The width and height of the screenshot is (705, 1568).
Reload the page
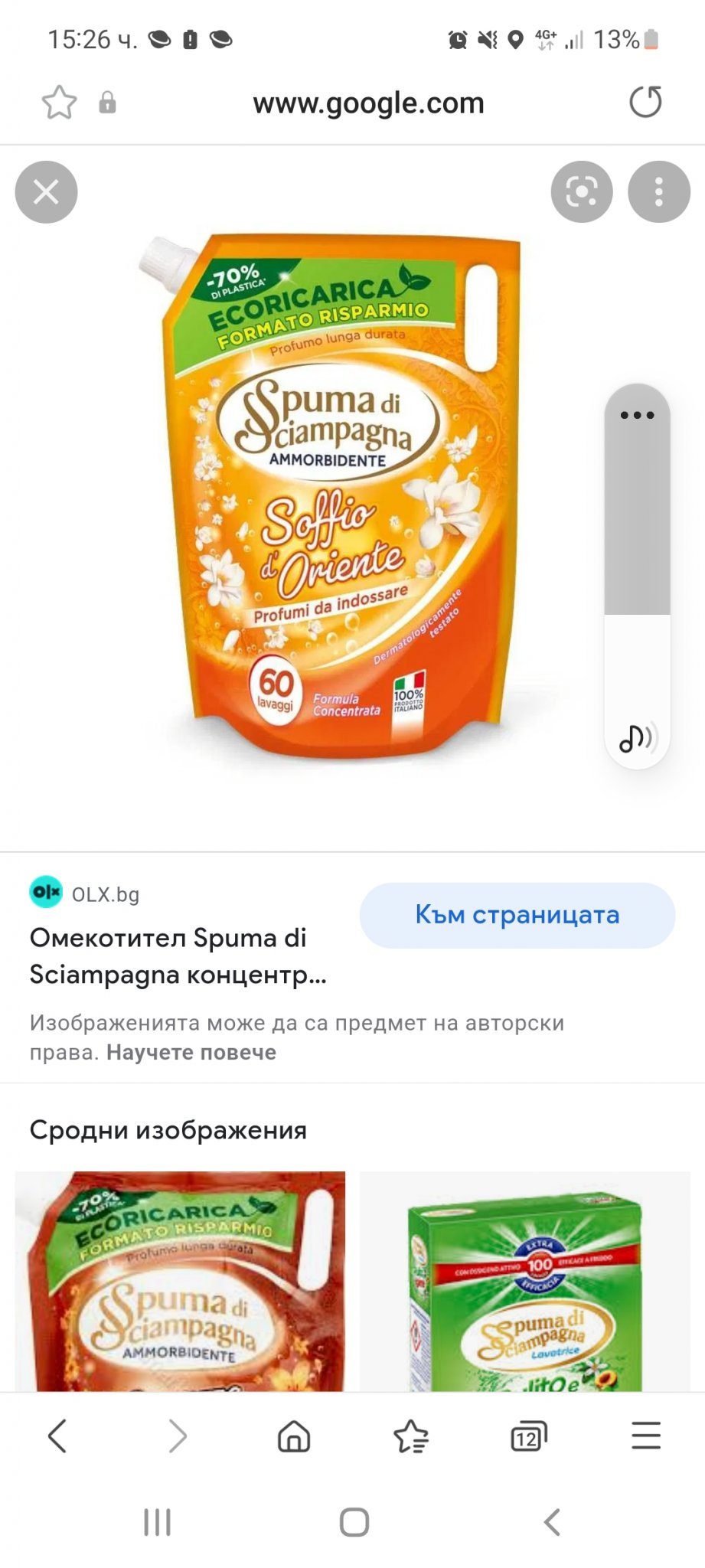pyautogui.click(x=645, y=103)
